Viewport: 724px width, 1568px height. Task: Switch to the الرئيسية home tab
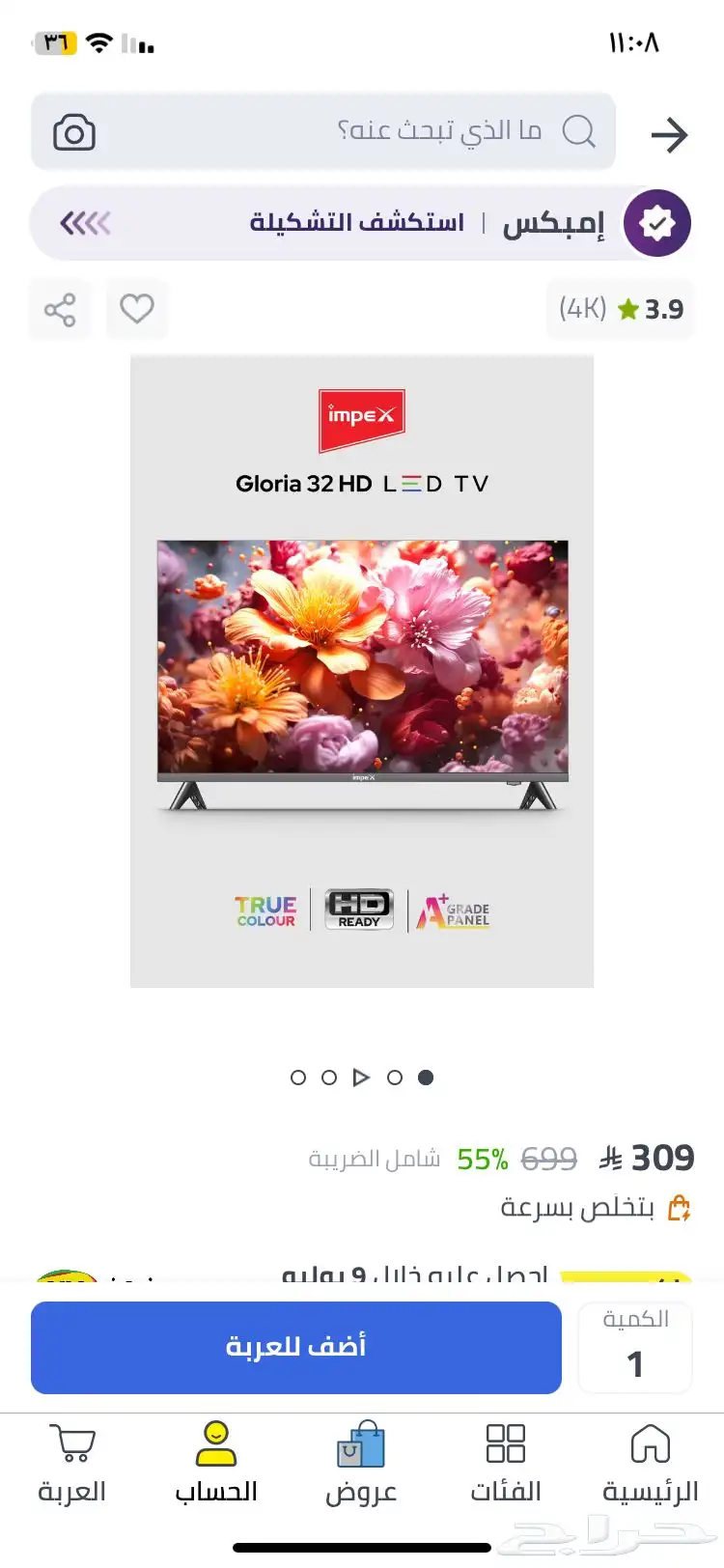click(x=650, y=1464)
